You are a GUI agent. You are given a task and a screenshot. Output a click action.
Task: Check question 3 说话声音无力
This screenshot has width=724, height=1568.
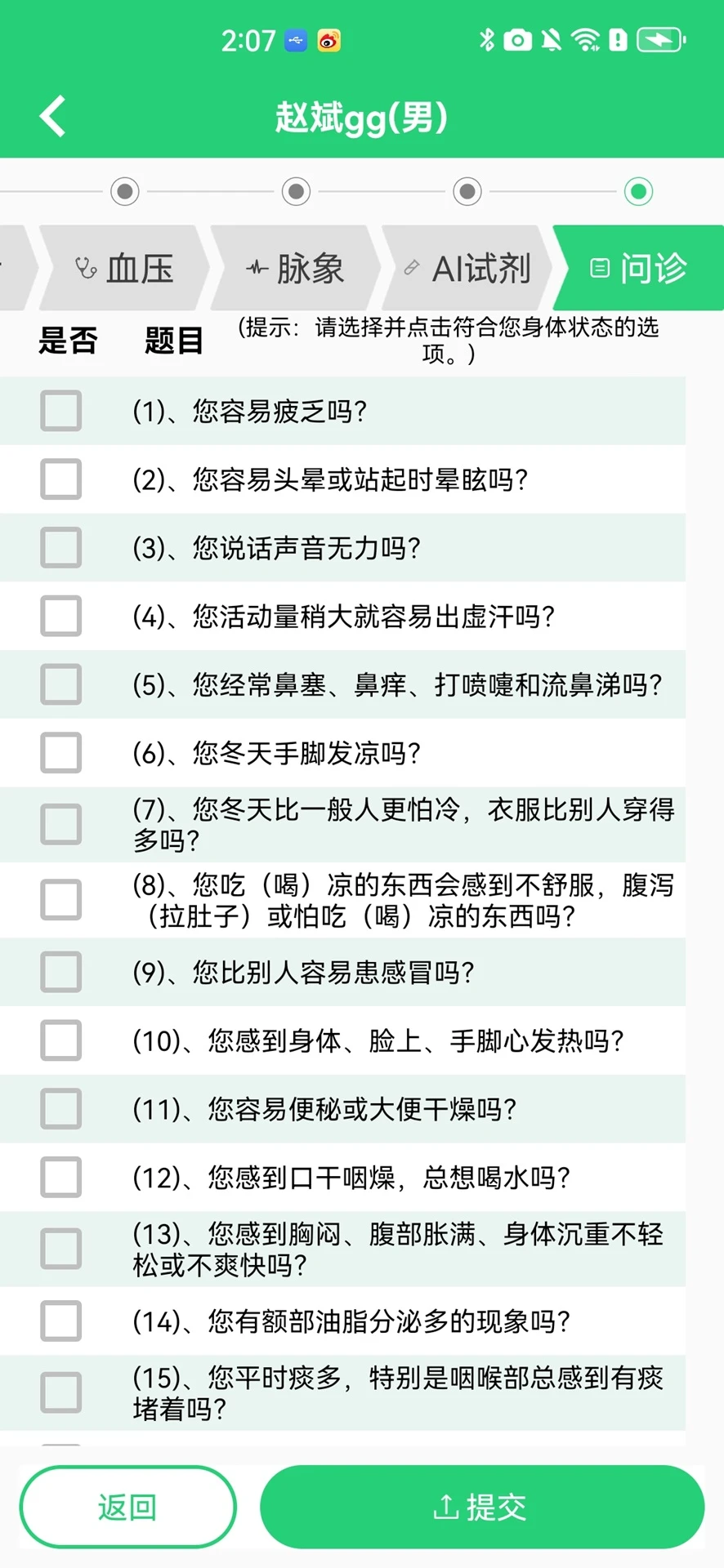61,548
